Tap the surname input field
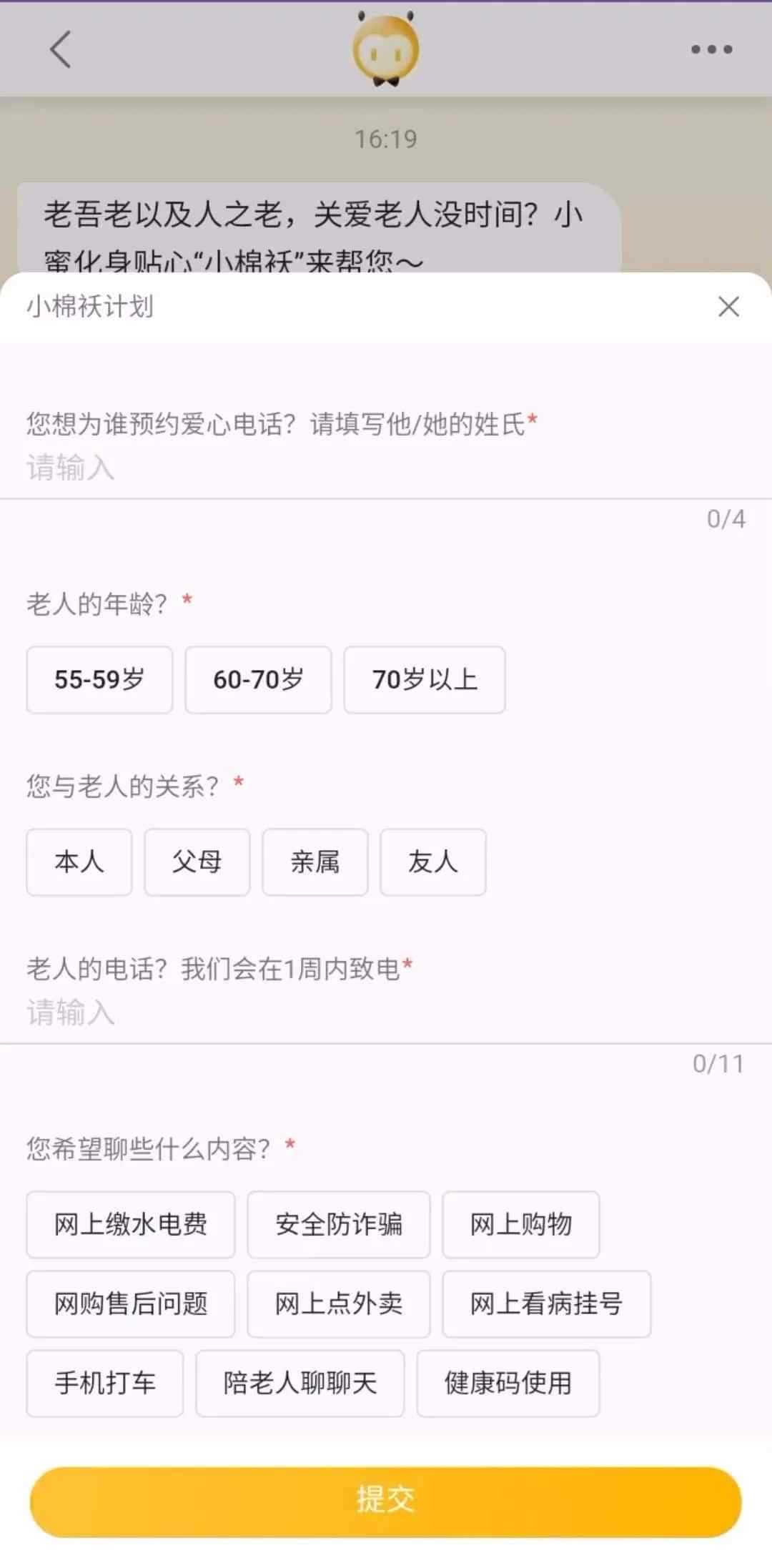Image resolution: width=772 pixels, height=1568 pixels. [386, 468]
